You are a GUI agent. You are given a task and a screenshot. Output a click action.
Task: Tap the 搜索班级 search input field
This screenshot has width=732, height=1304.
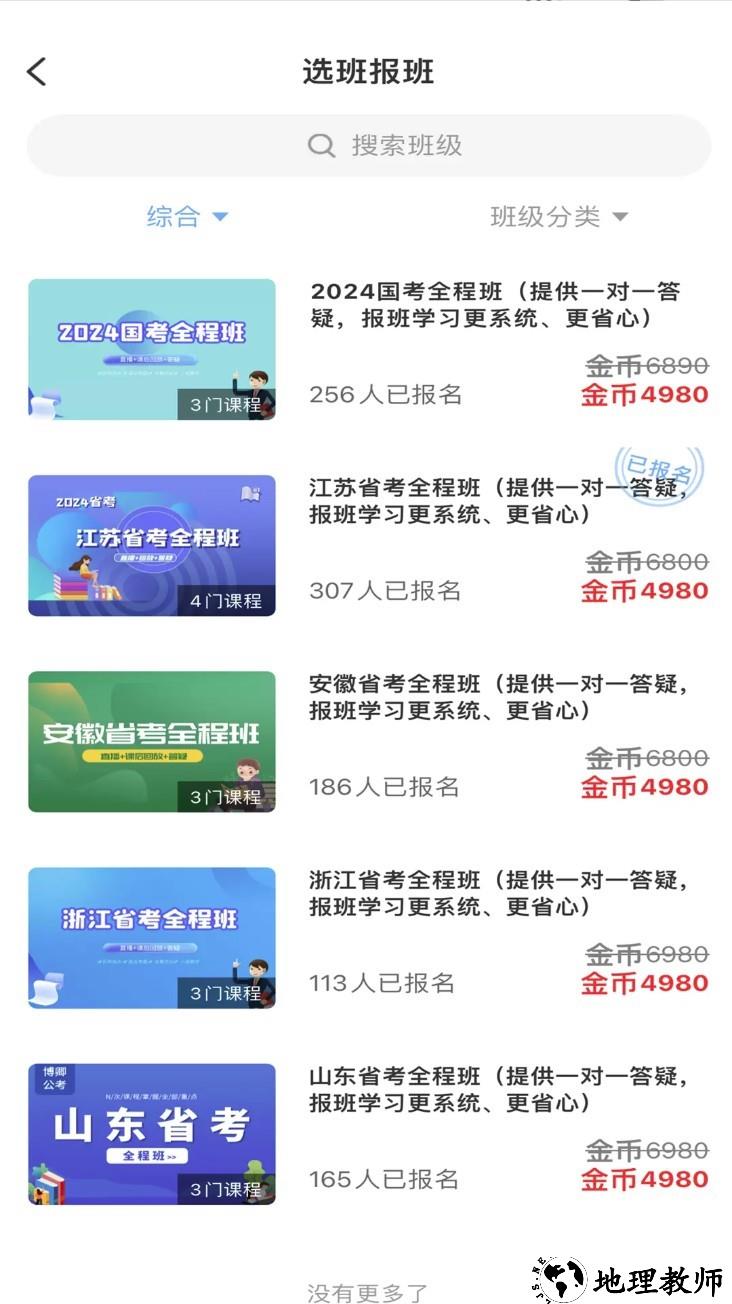(400, 145)
